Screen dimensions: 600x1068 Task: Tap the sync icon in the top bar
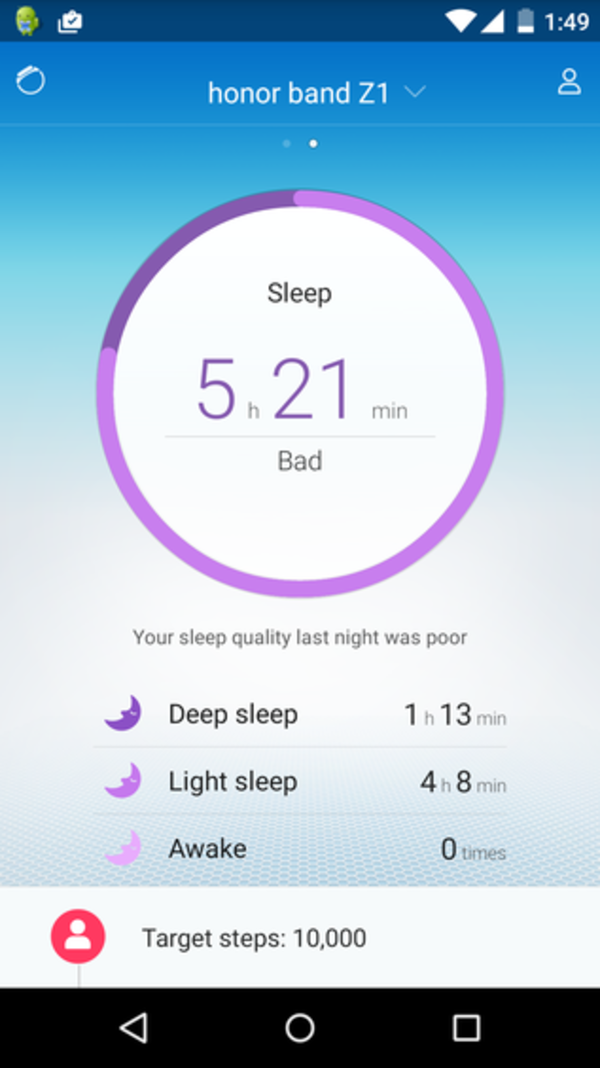pyautogui.click(x=31, y=80)
